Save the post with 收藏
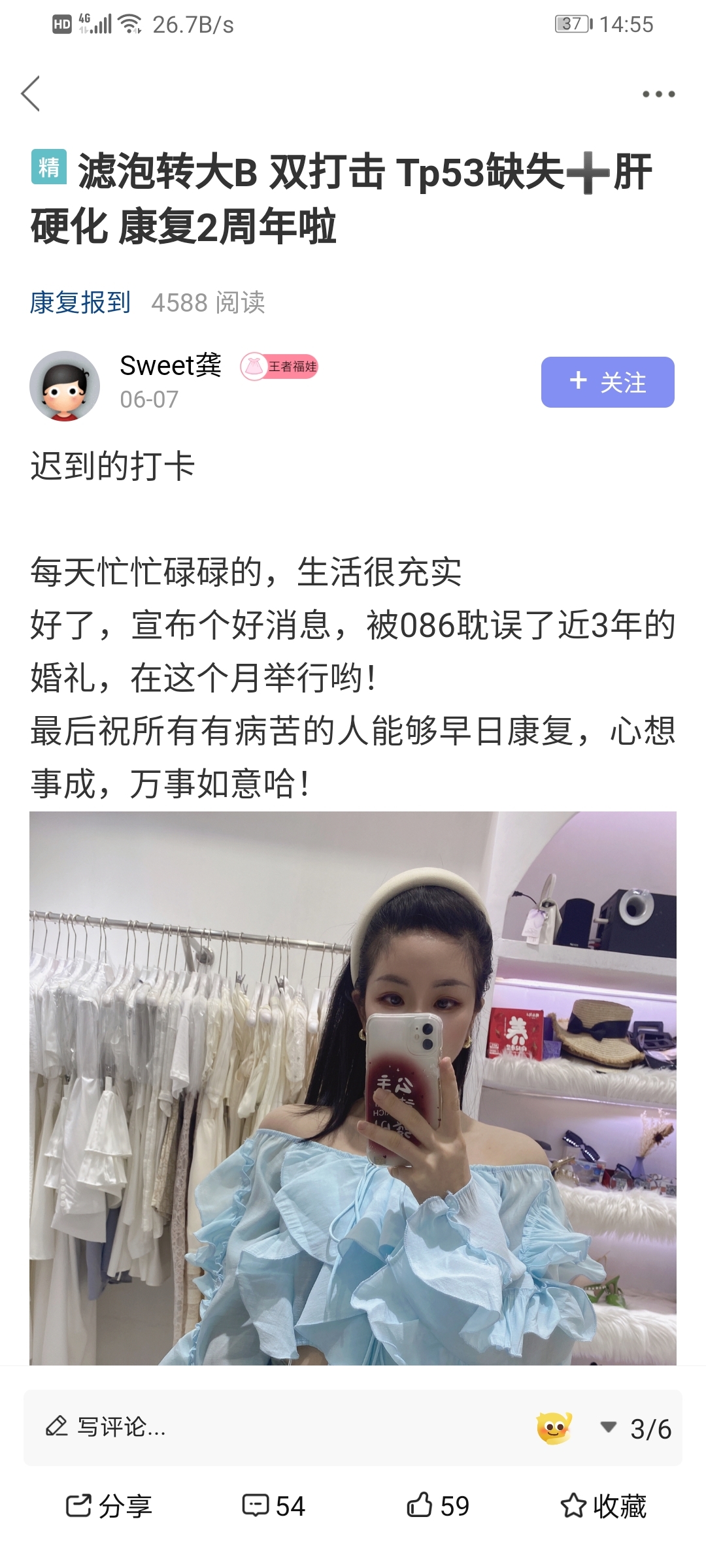Screen dimensions: 706x1568 pos(603,1506)
